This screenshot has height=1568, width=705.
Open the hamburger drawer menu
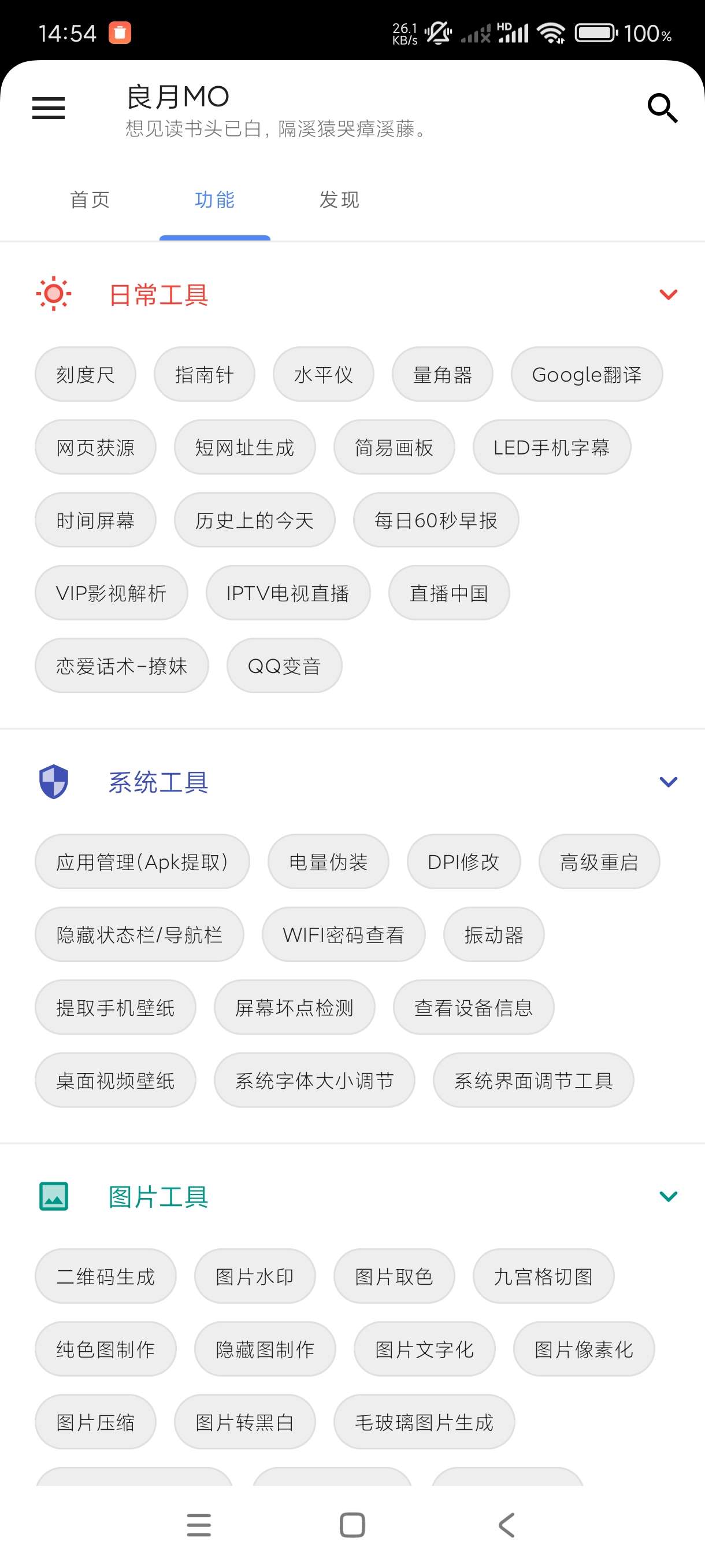click(48, 108)
